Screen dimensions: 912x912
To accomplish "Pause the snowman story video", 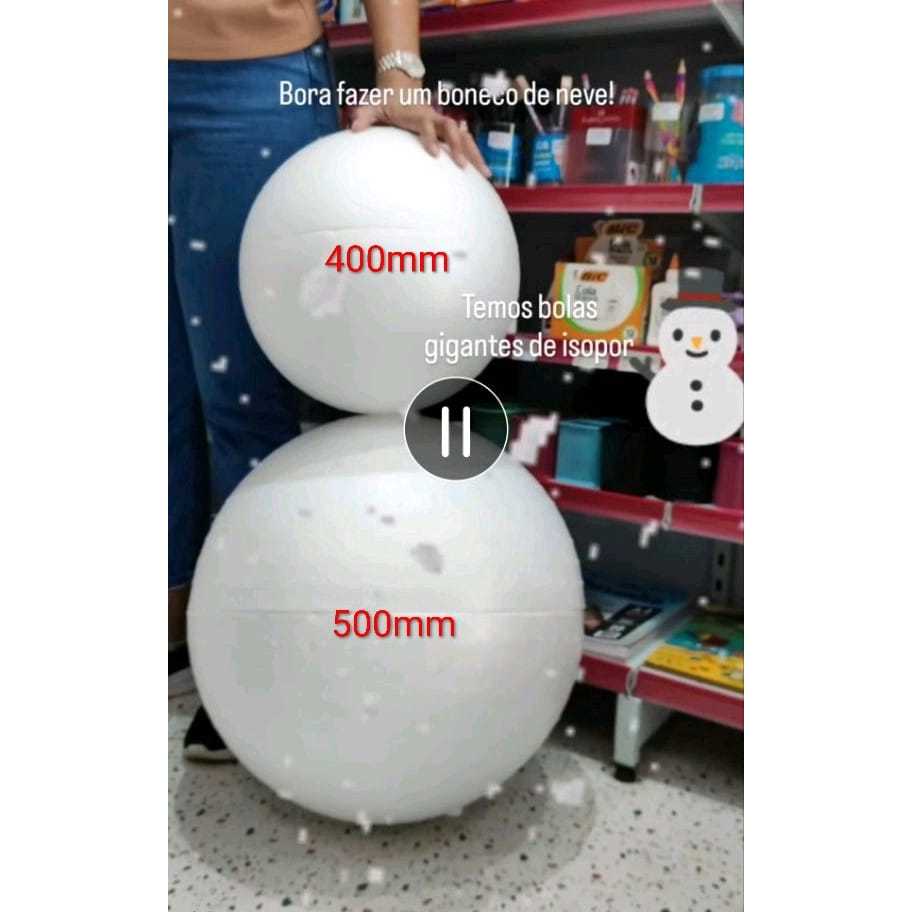I will [456, 429].
